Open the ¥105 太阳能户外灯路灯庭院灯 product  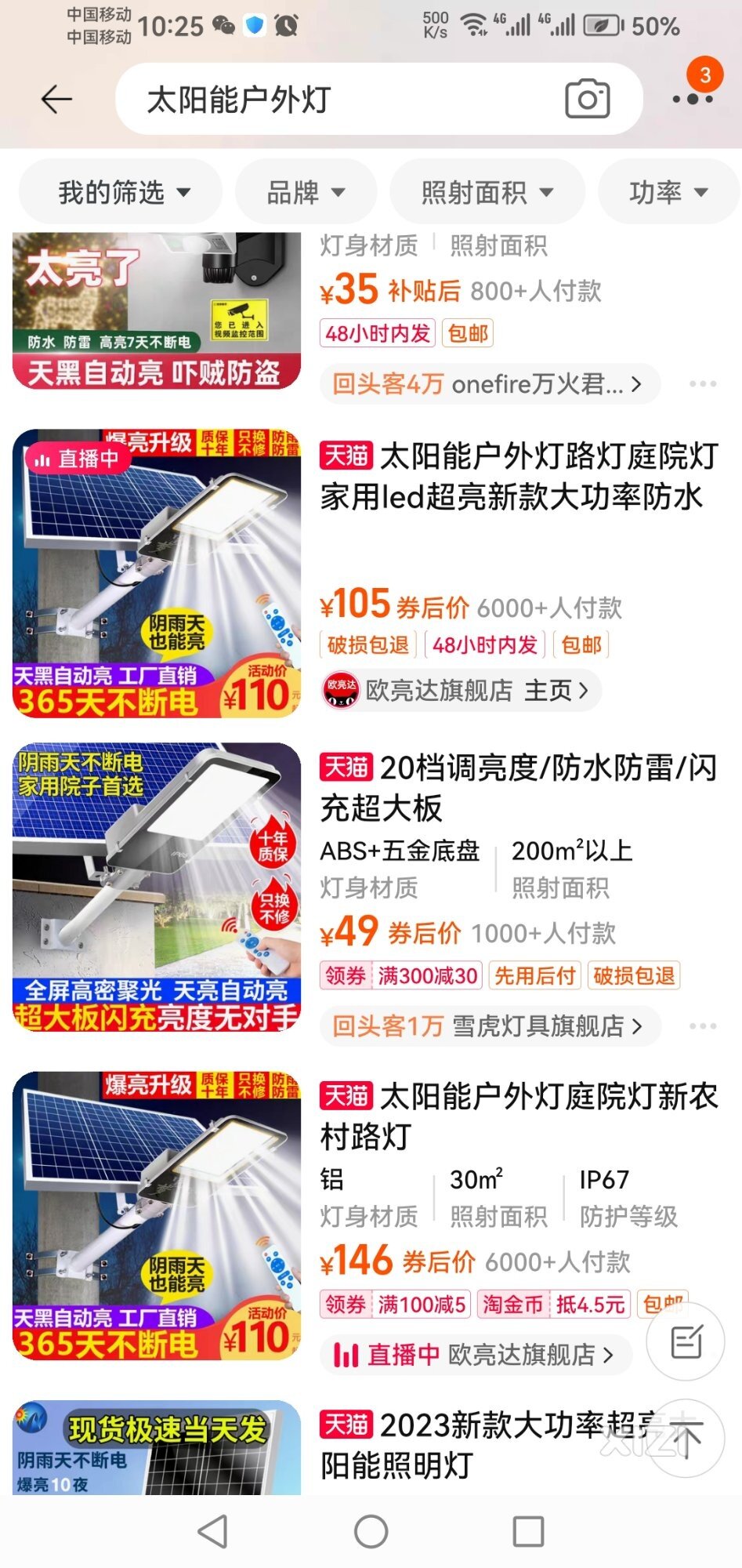tap(517, 476)
